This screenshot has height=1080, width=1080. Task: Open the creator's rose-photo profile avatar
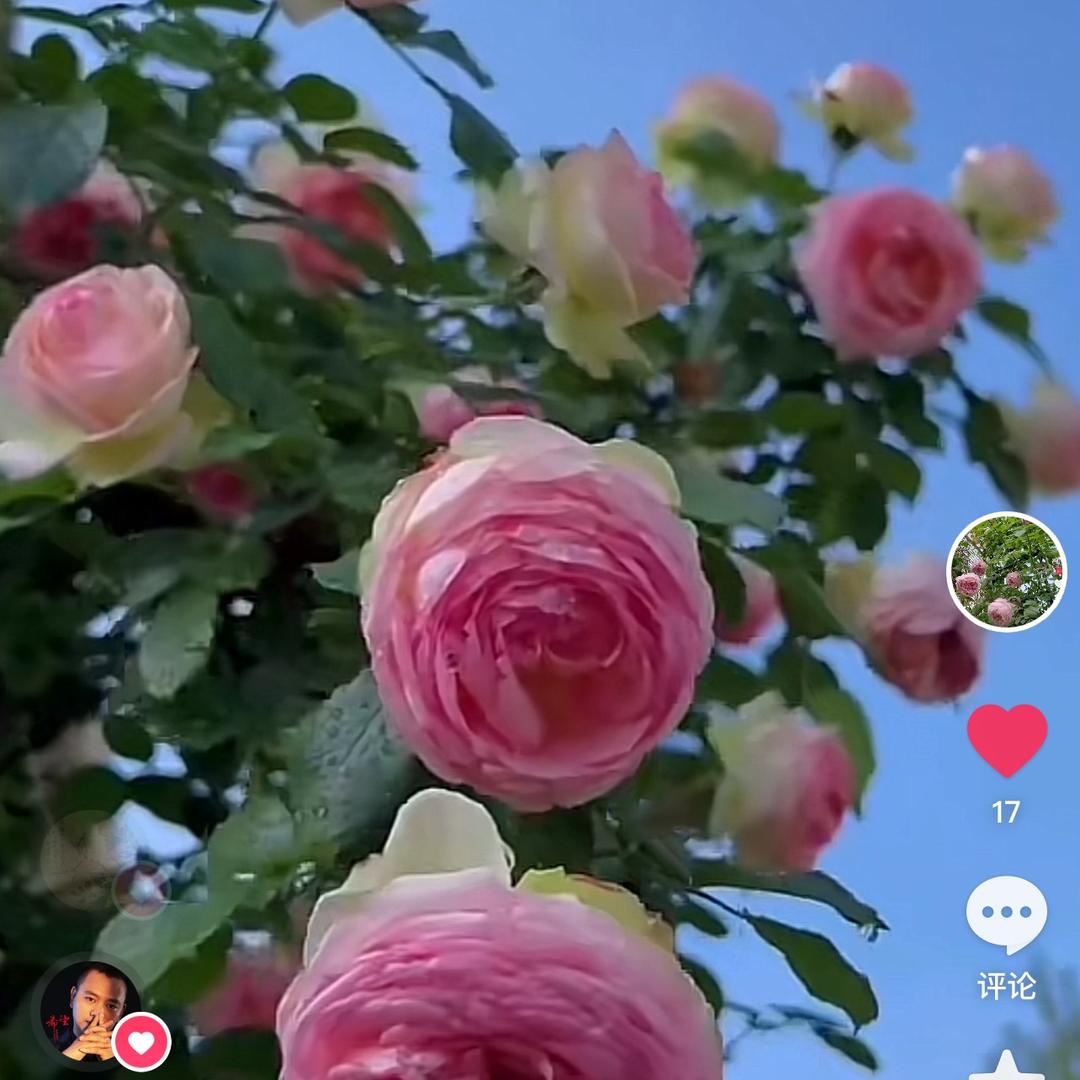(x=1006, y=572)
